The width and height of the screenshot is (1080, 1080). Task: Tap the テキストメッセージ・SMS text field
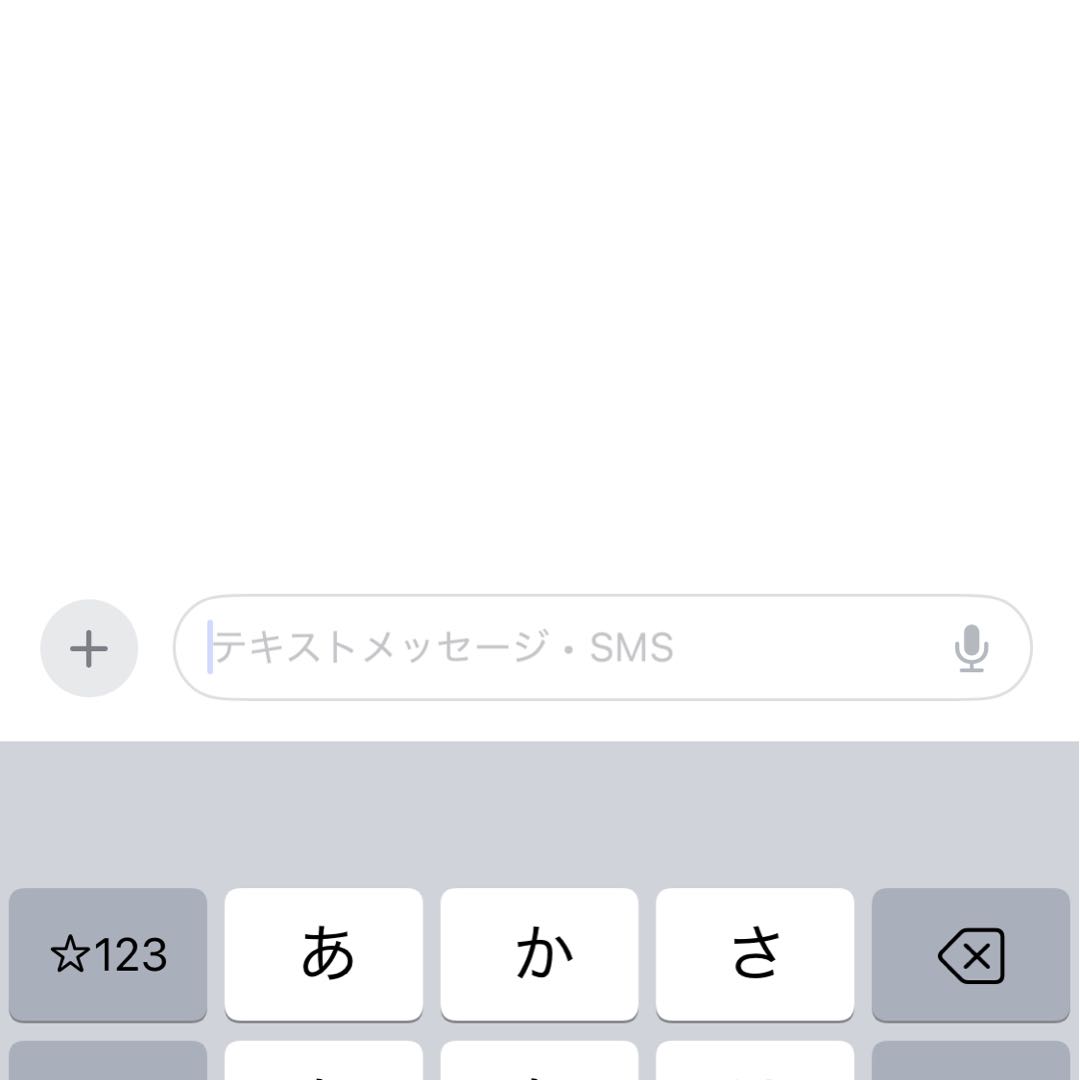(x=560, y=648)
